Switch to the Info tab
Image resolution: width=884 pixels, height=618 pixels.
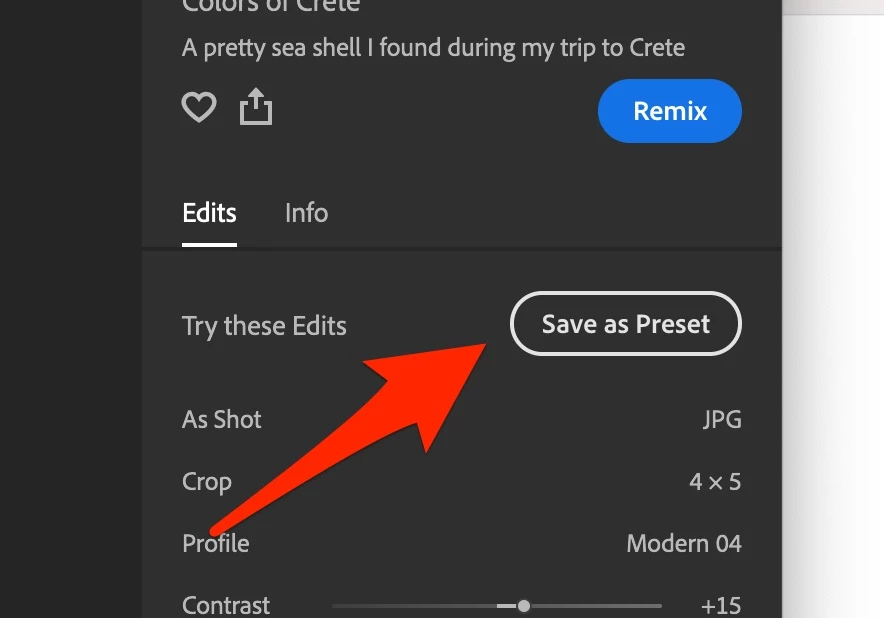point(306,213)
